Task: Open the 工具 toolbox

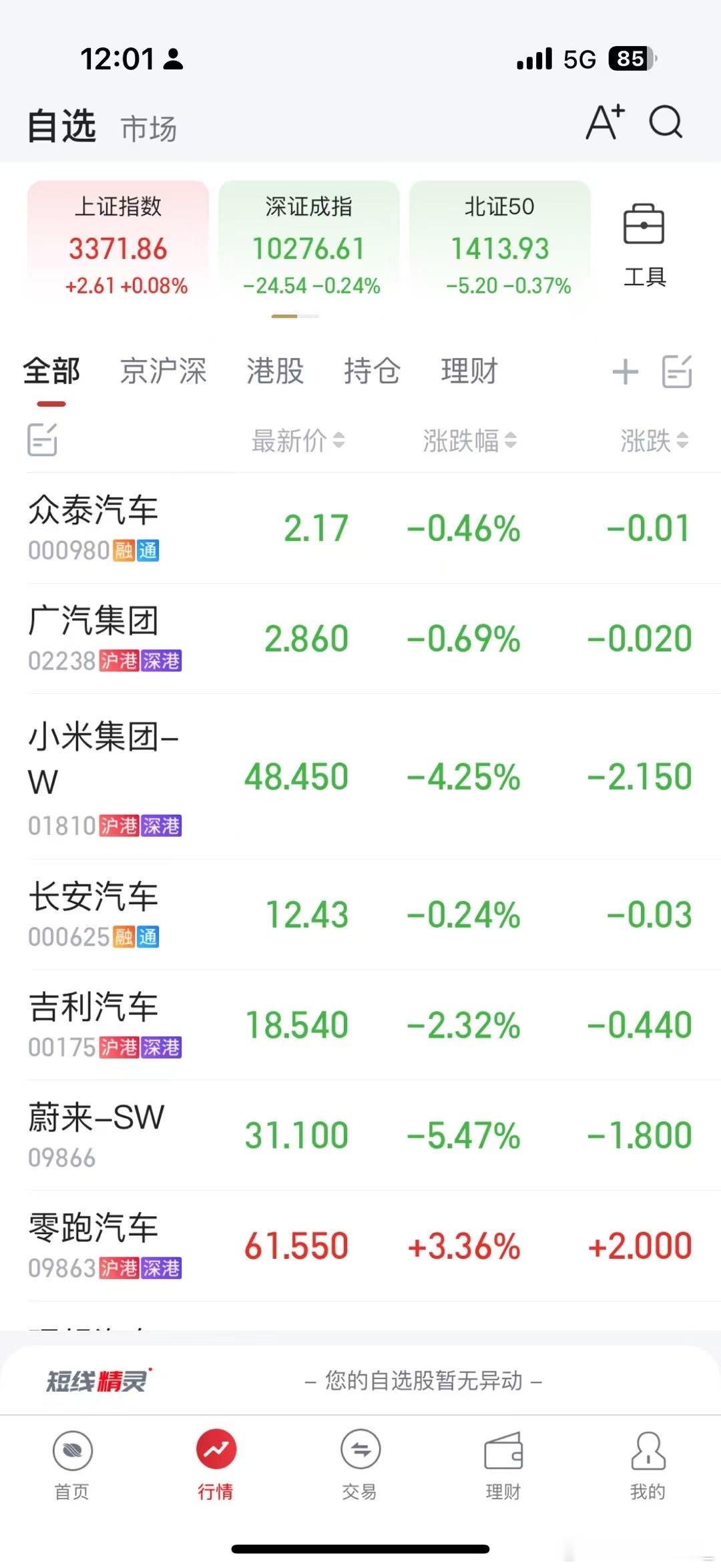Action: coord(644,245)
